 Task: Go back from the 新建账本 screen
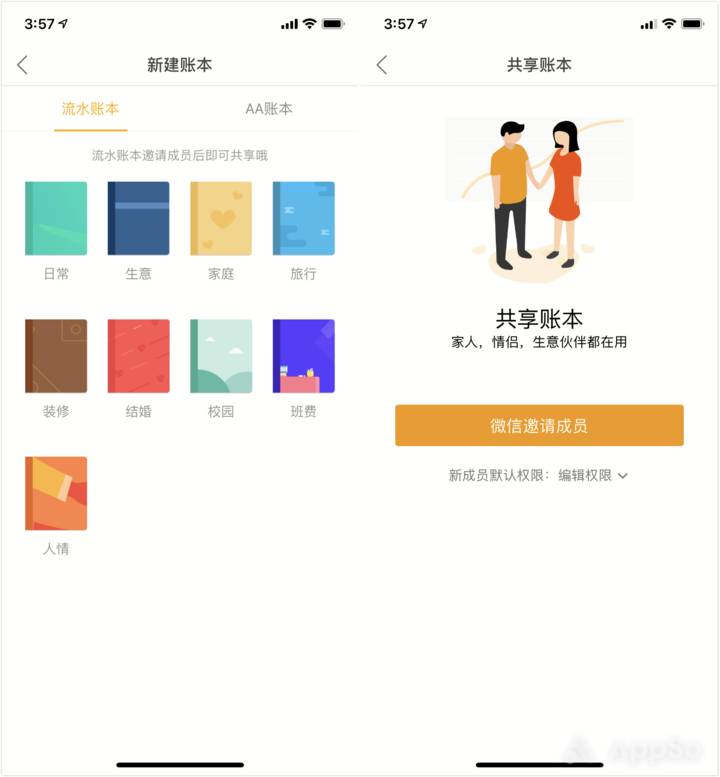coord(22,65)
